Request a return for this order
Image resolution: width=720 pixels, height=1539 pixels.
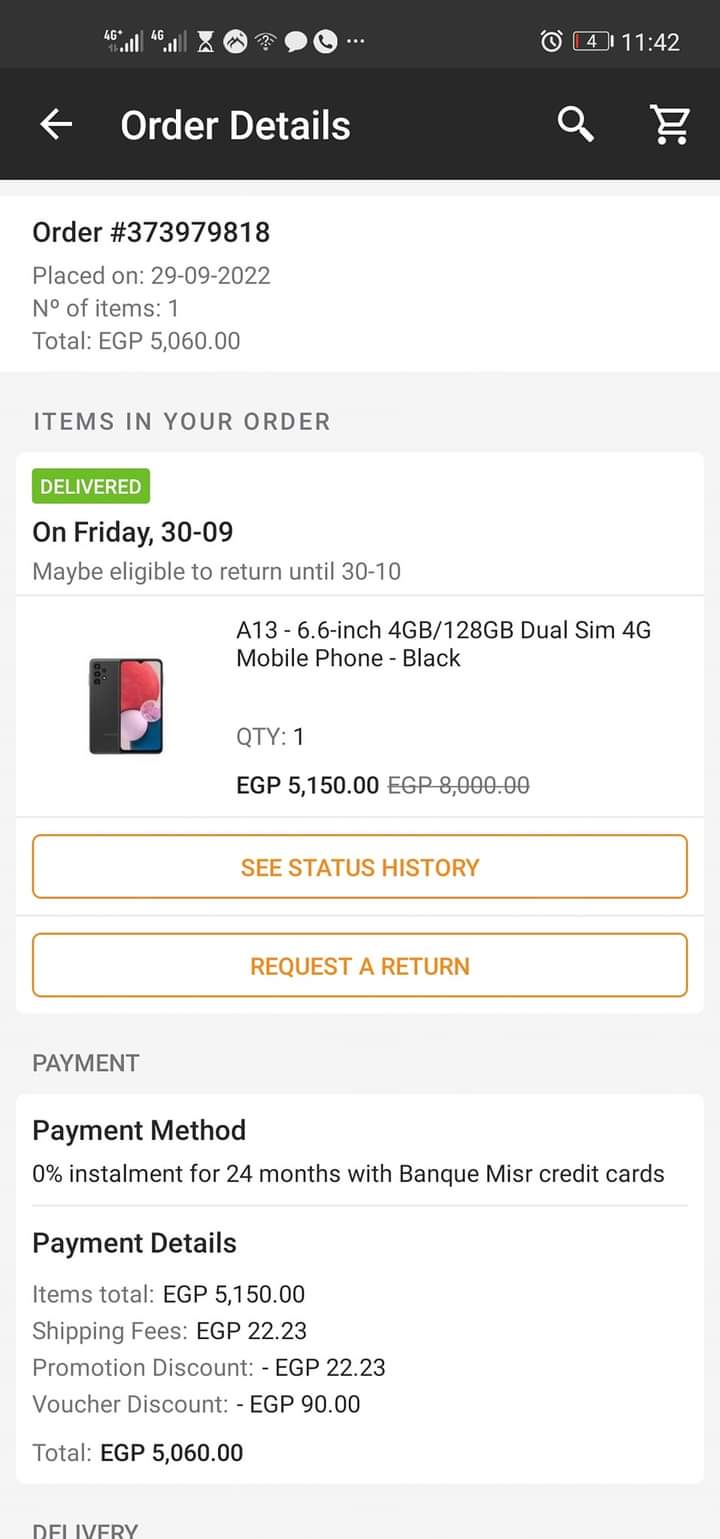pos(360,966)
